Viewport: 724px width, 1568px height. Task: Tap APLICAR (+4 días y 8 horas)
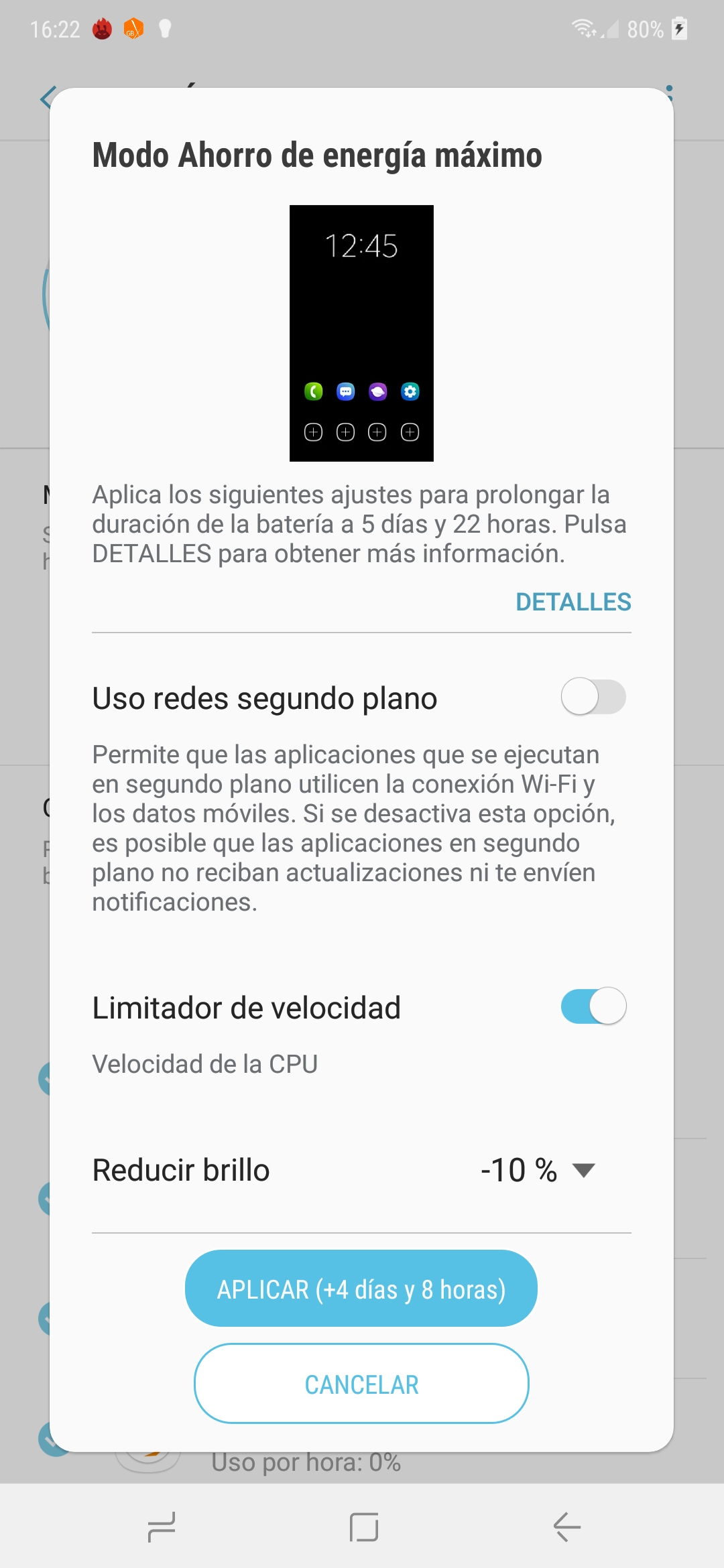coord(361,1288)
